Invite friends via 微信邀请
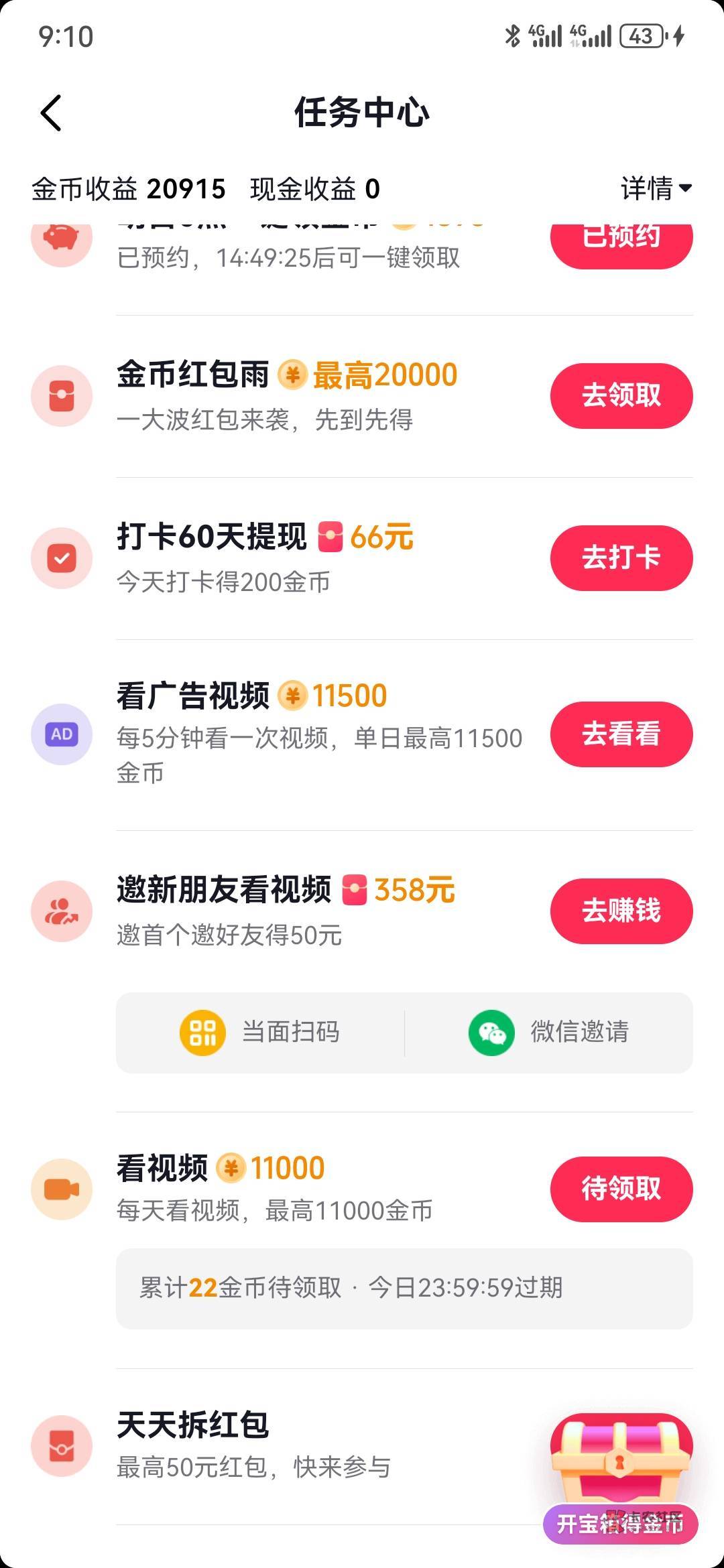724x1568 pixels. pyautogui.click(x=548, y=1032)
